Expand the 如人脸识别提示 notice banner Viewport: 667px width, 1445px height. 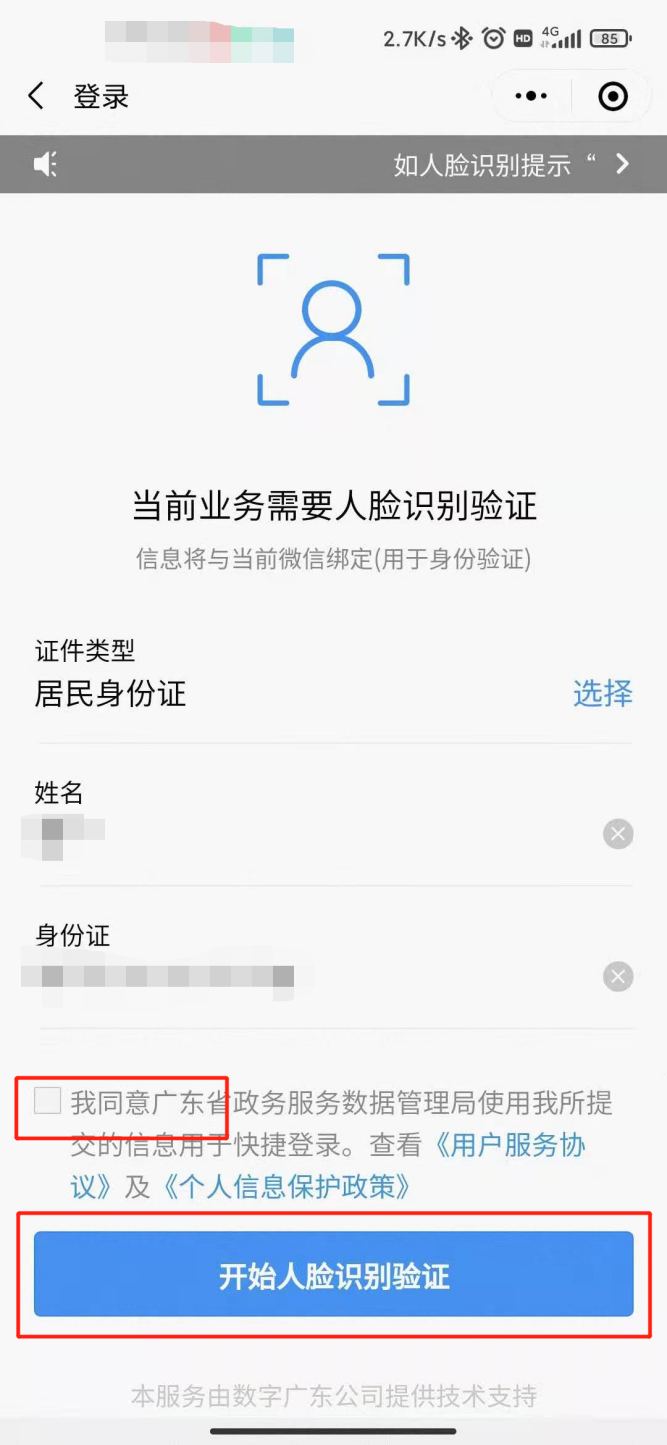(622, 164)
